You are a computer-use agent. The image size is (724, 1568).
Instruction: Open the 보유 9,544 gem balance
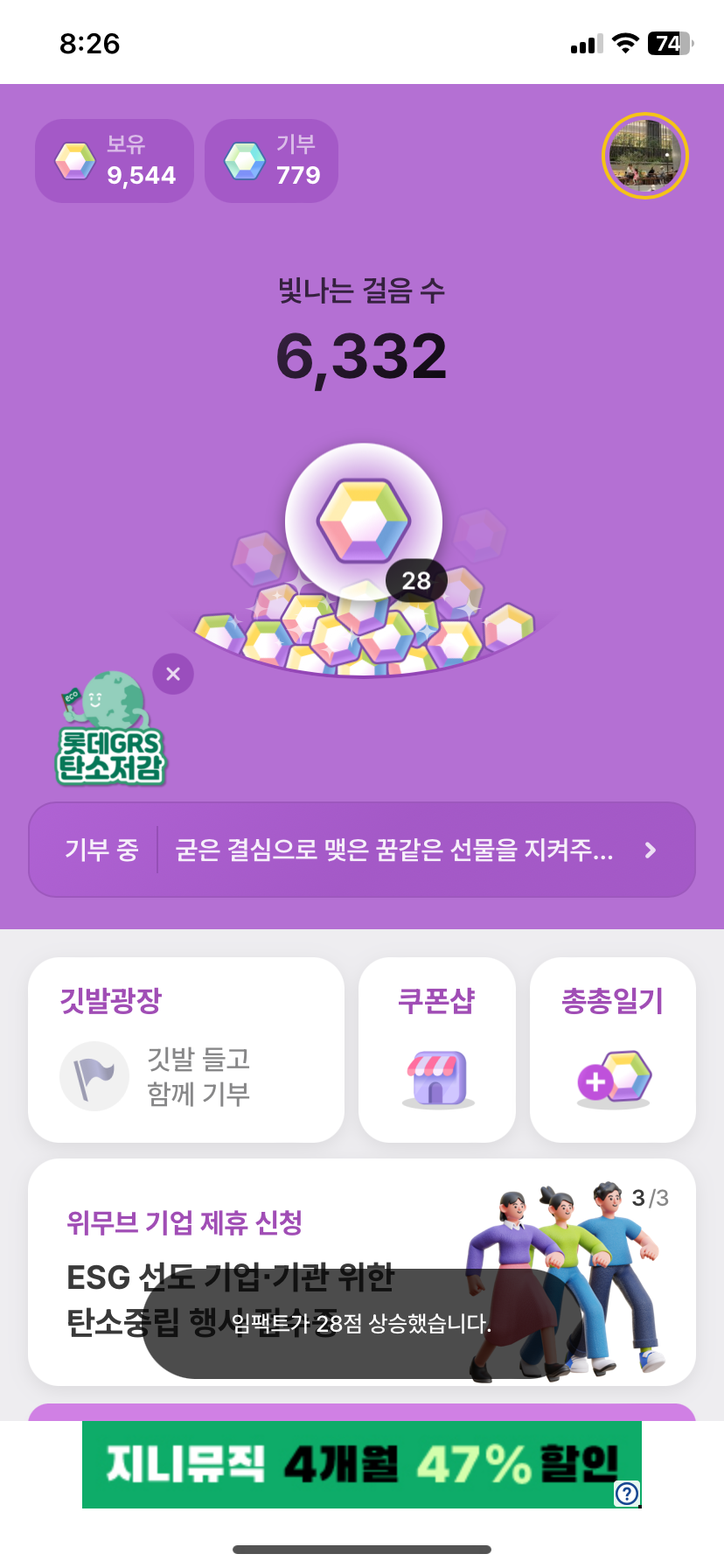click(x=115, y=161)
